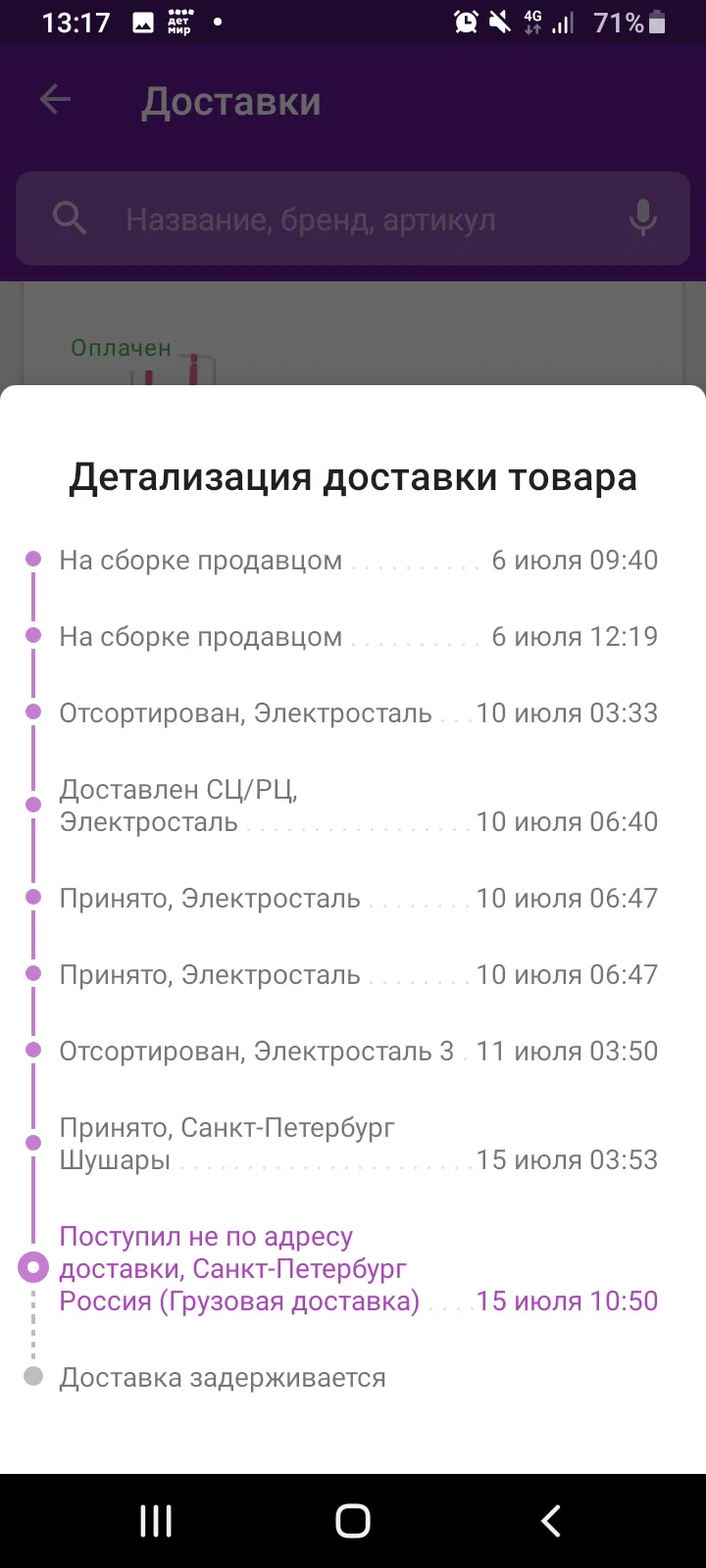Tap the system back button
Image resolution: width=706 pixels, height=1568 pixels.
(x=551, y=1521)
